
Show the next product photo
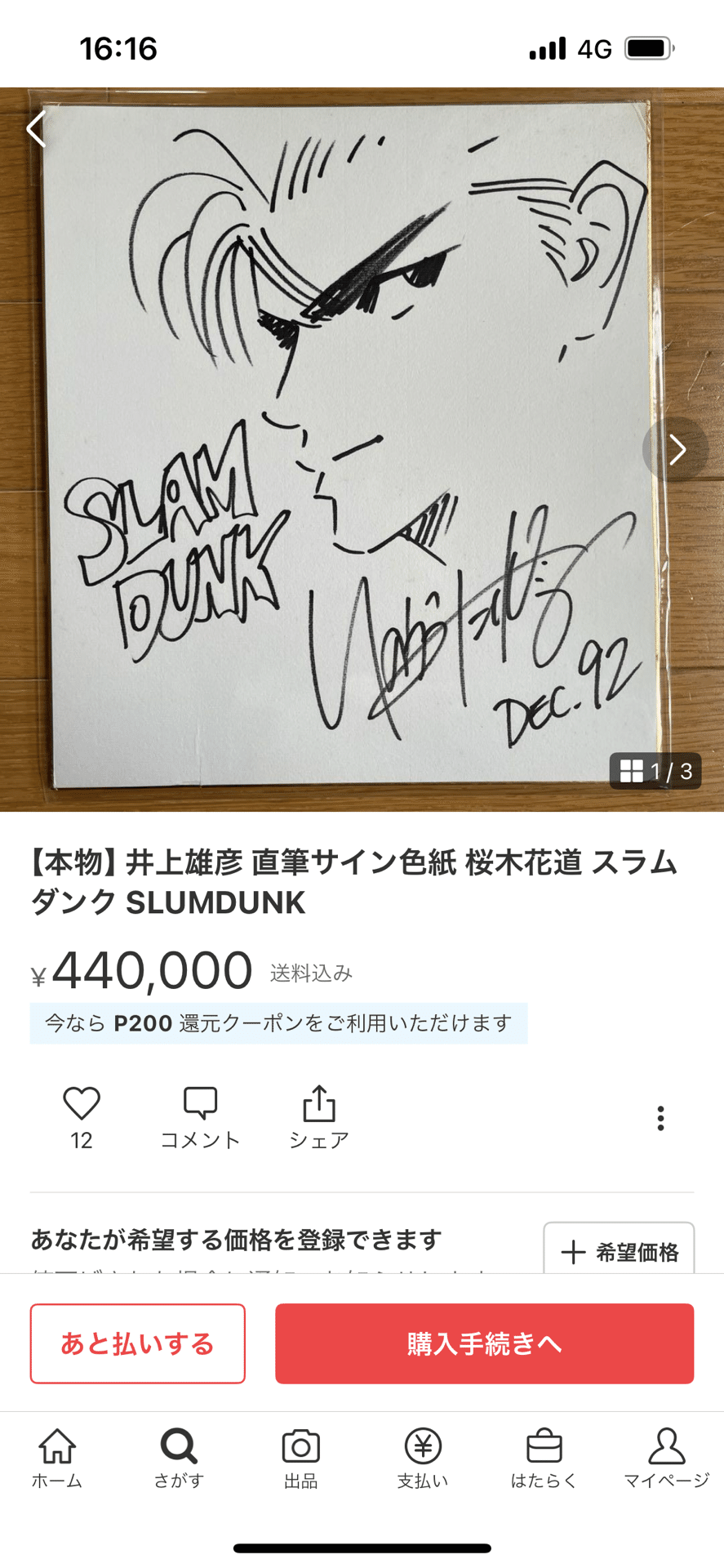tap(675, 449)
